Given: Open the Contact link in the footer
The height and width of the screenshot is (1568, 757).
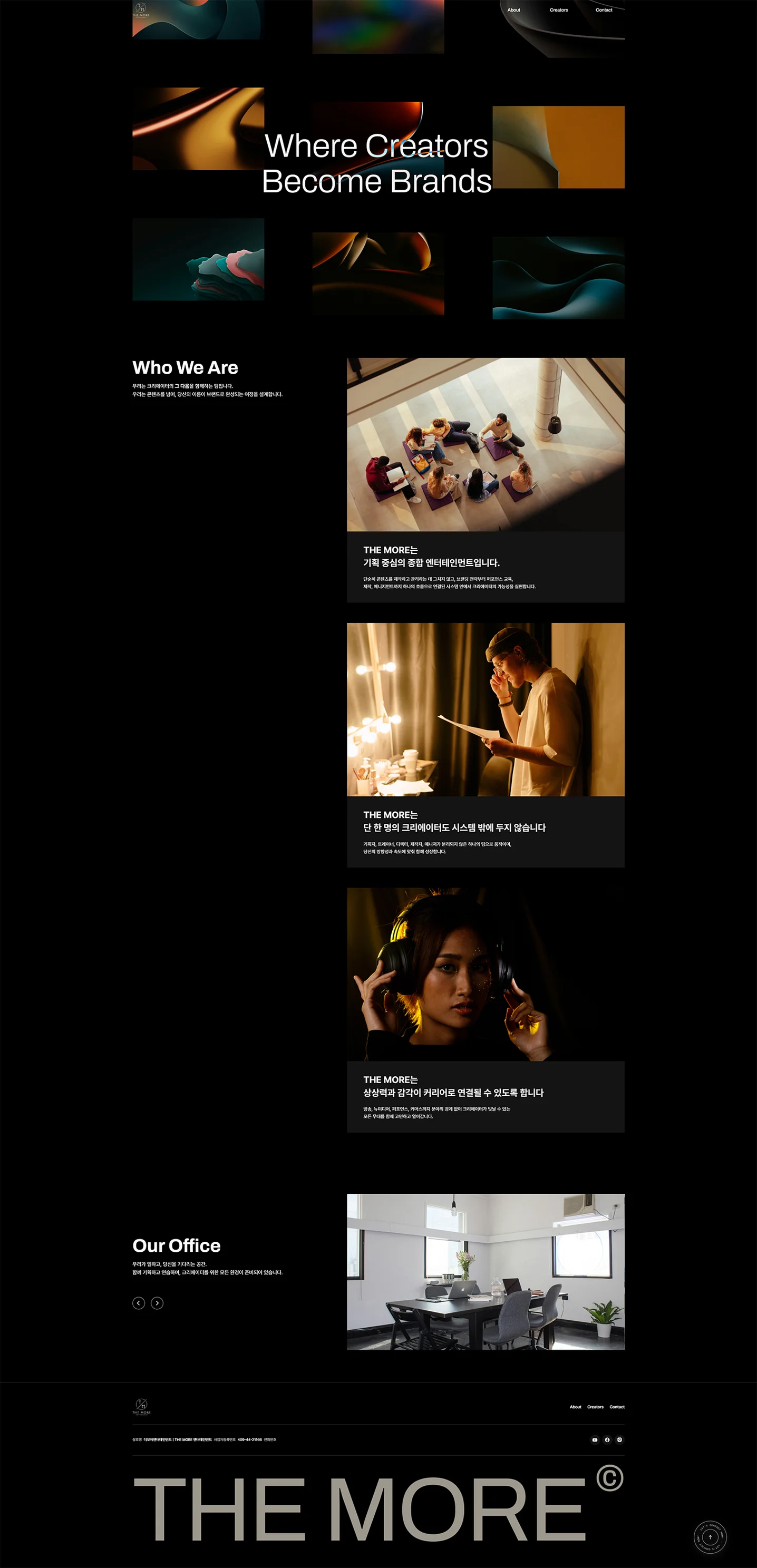Looking at the screenshot, I should click(617, 1407).
